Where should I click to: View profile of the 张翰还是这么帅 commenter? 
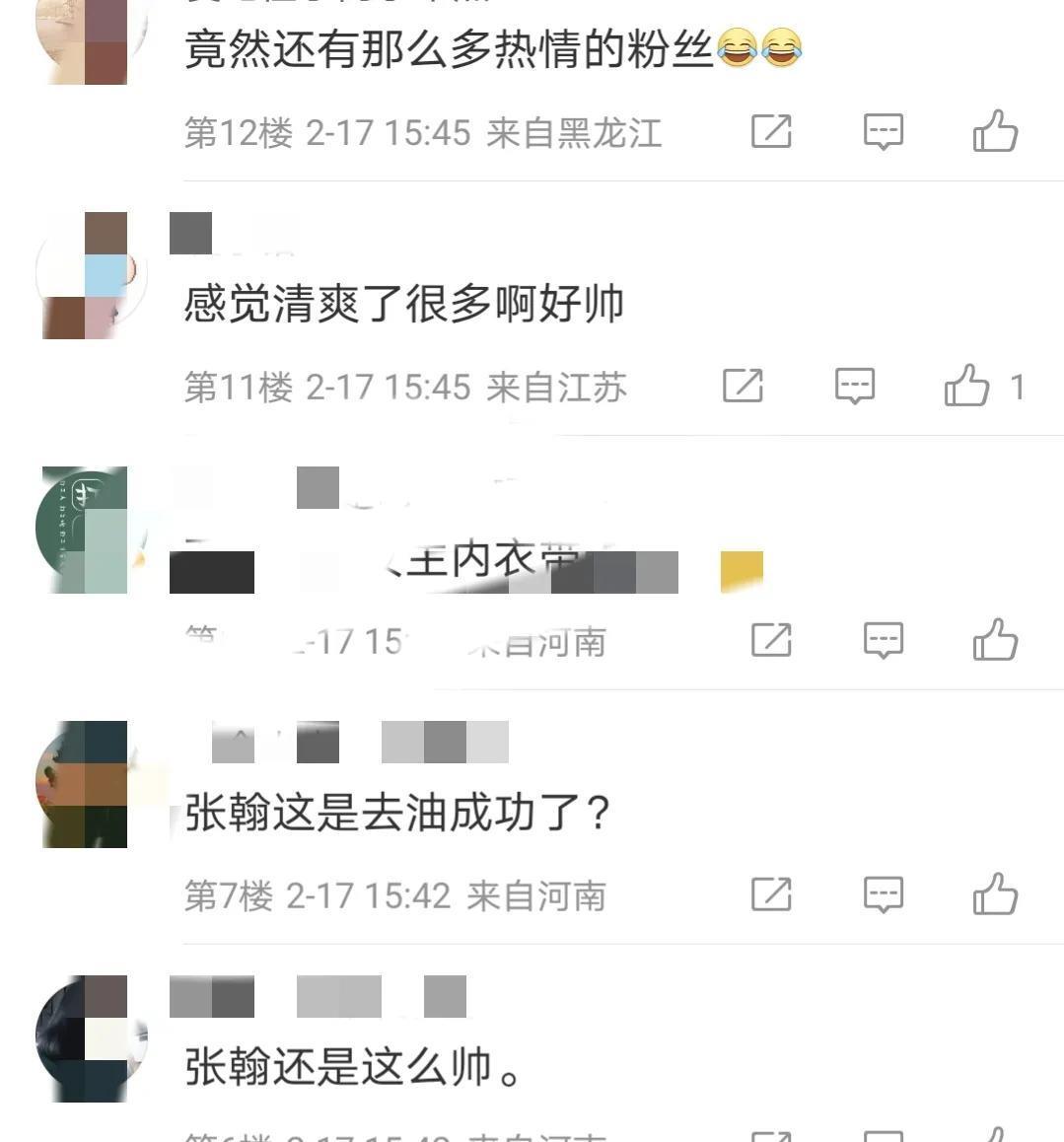pyautogui.click(x=87, y=1038)
